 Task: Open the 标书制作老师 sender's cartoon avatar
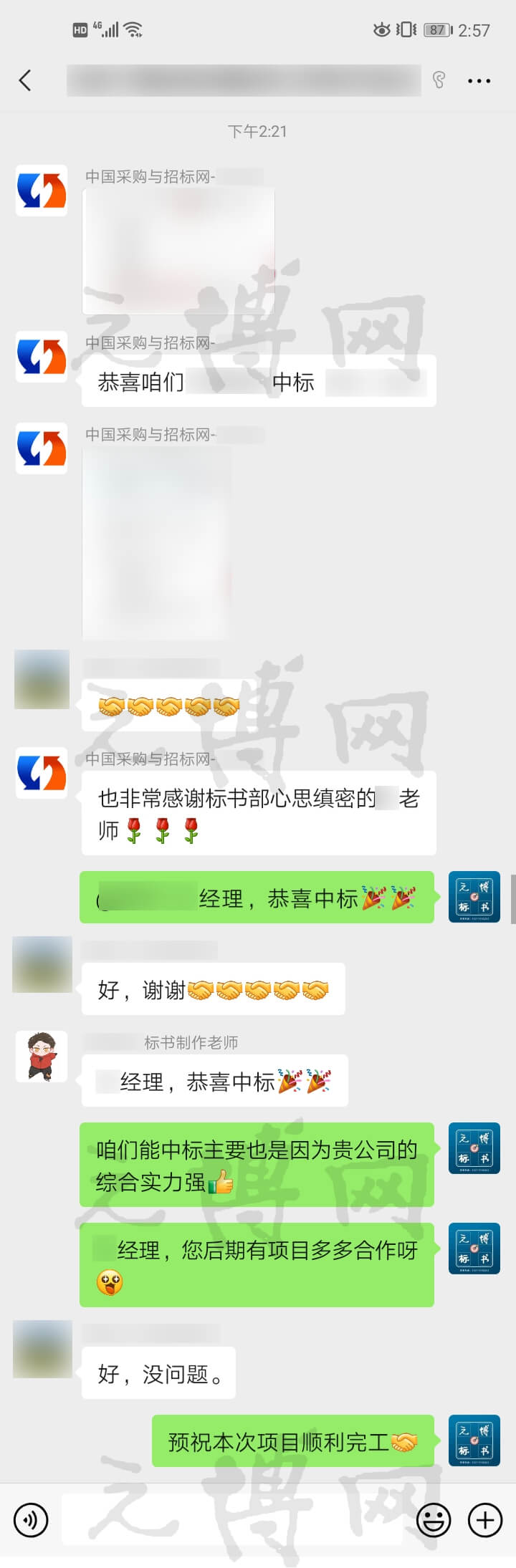click(x=42, y=1057)
